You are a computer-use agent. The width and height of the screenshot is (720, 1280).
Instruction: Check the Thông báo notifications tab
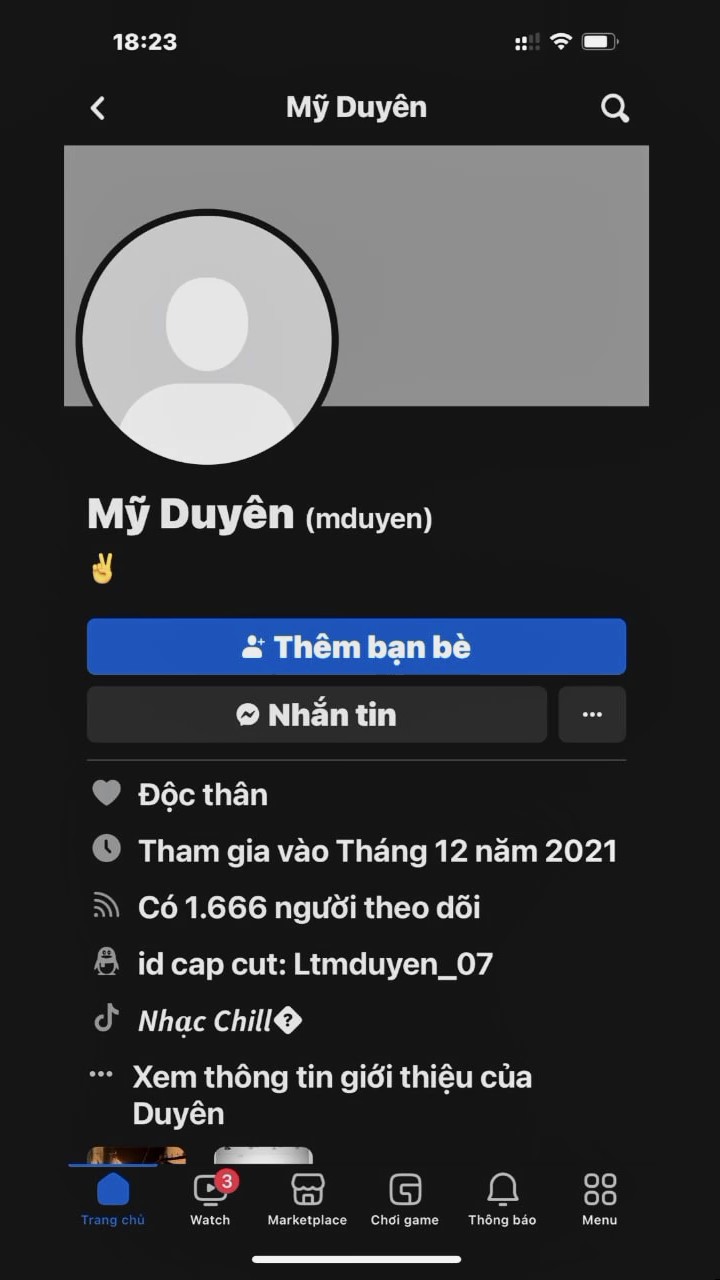pos(502,1198)
